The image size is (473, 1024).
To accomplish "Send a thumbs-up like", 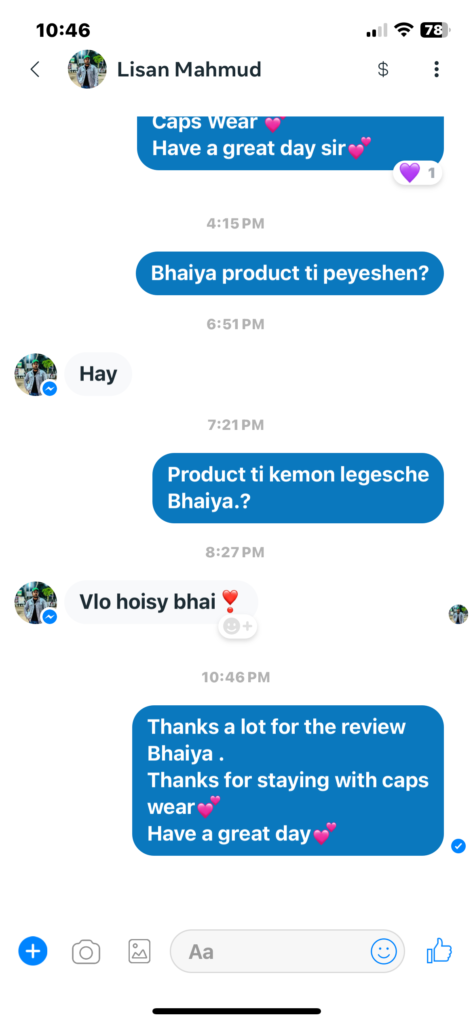I will coord(439,950).
